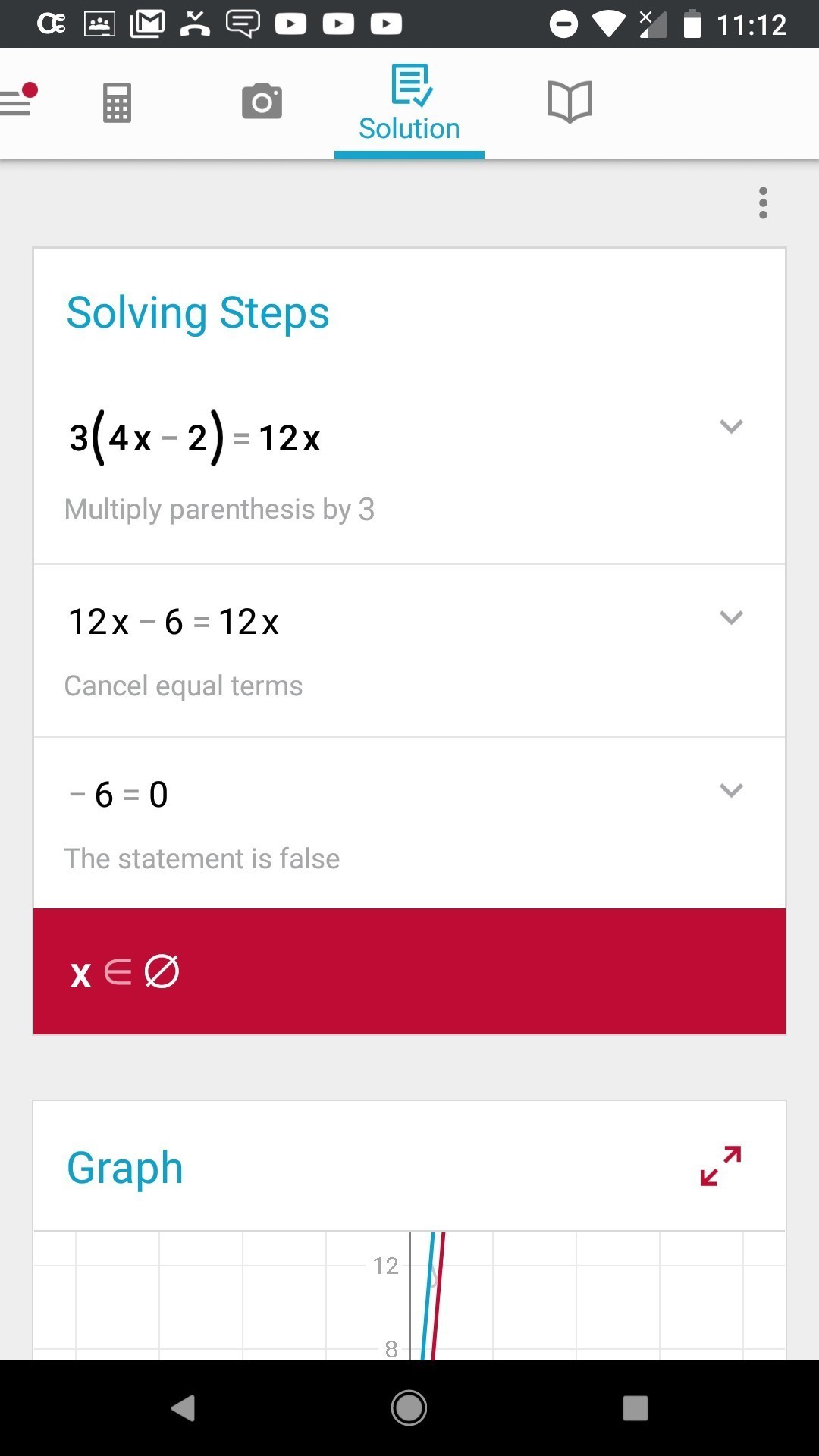Enlarge the graph to full screen
This screenshot has height=1456, width=819.
[720, 1166]
